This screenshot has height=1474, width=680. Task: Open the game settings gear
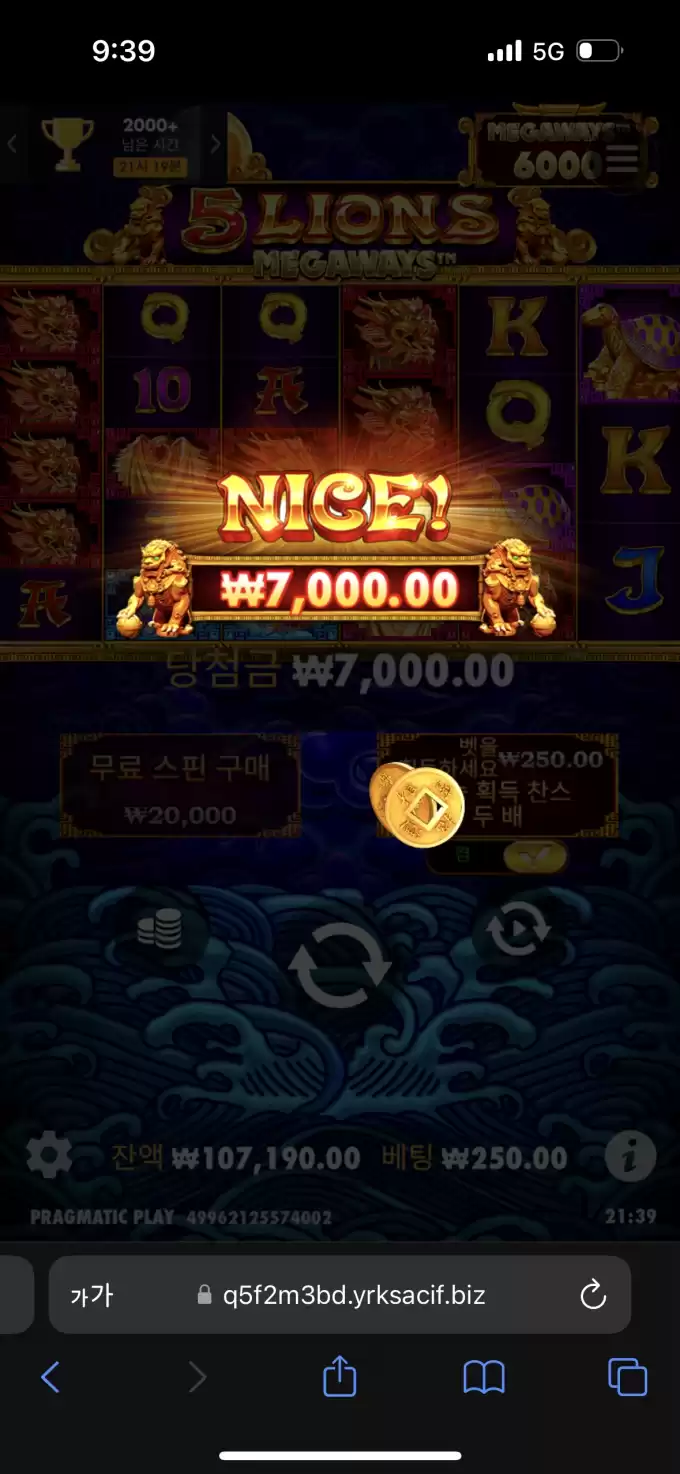pos(48,1157)
